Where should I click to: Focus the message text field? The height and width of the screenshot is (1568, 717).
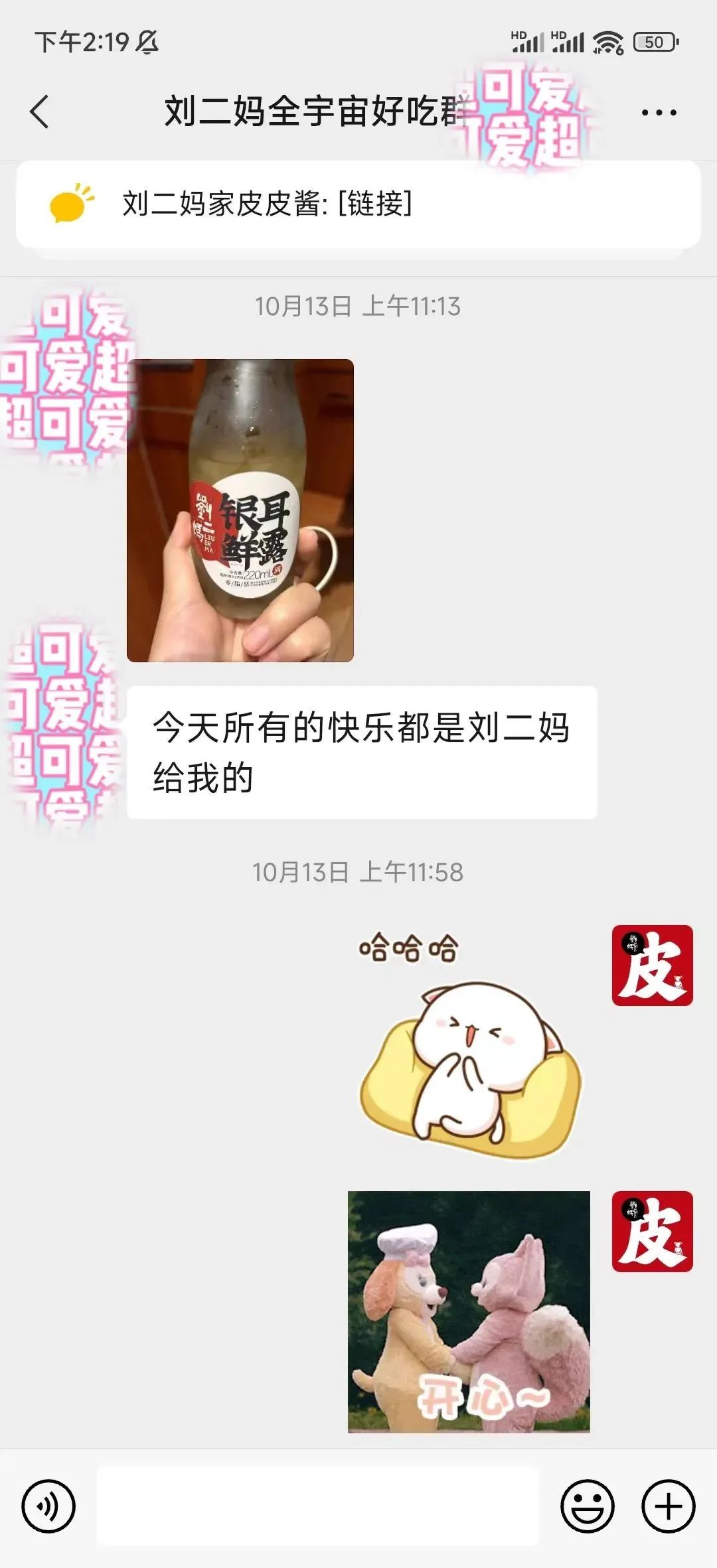point(317,1506)
